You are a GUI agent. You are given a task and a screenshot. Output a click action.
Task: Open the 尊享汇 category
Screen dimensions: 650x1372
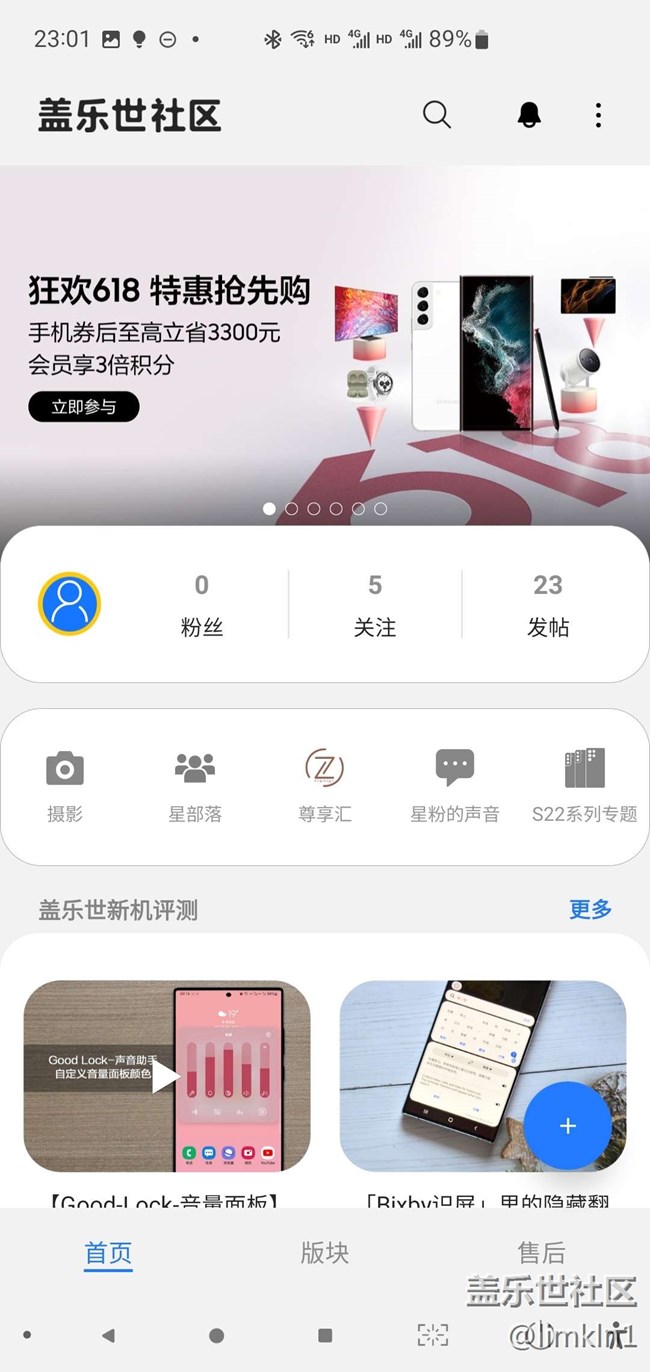point(325,785)
